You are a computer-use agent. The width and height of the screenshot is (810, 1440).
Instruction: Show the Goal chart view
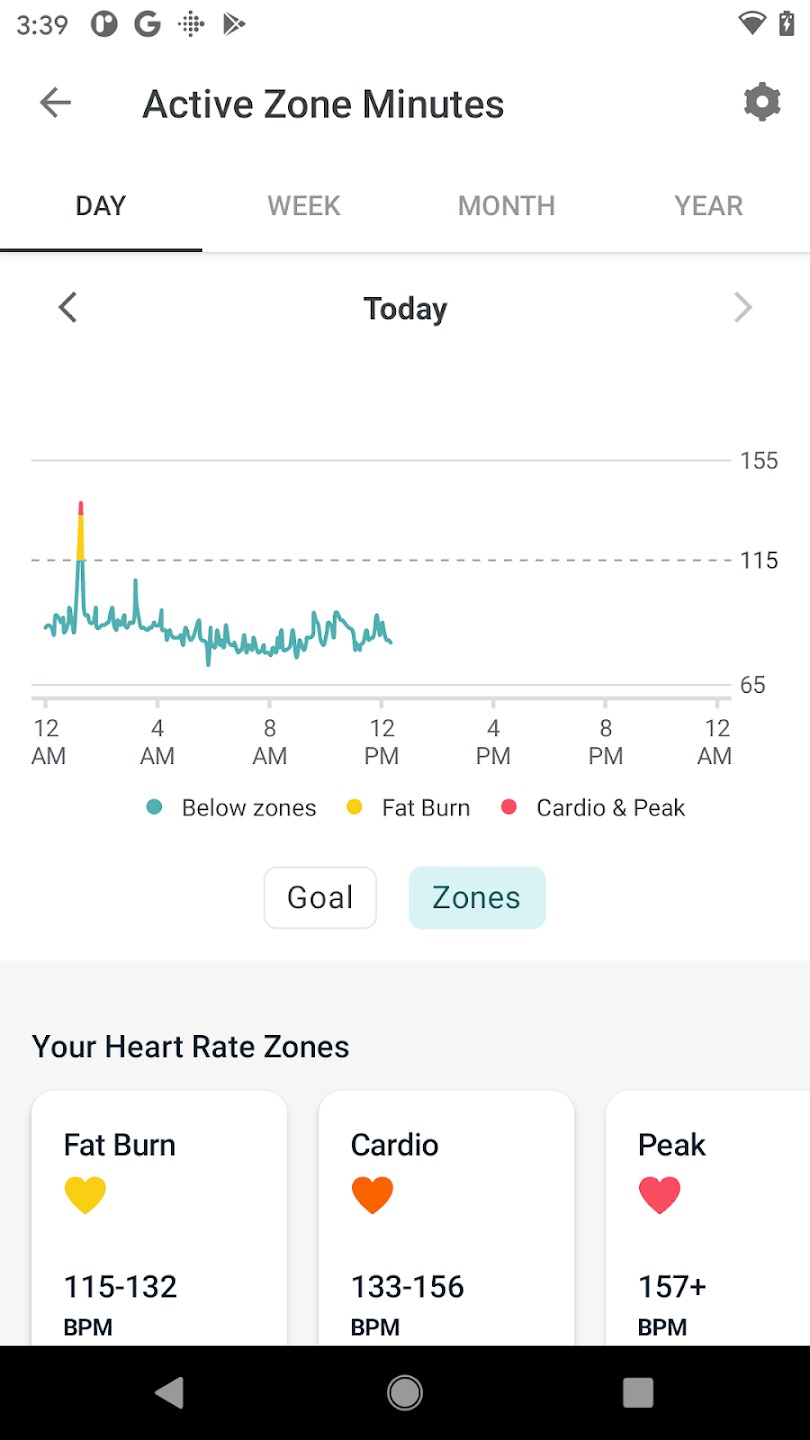click(320, 897)
